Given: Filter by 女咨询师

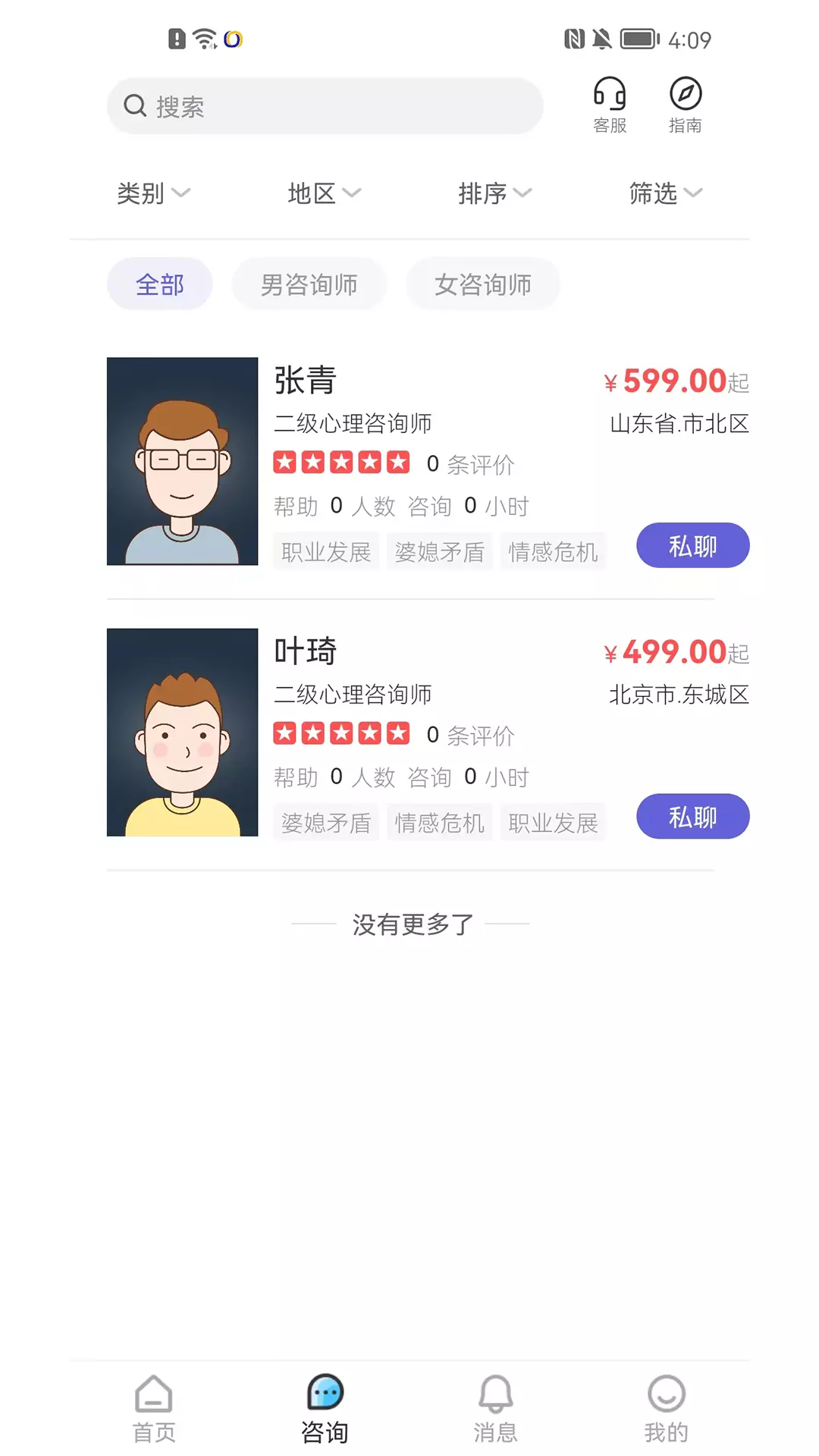Looking at the screenshot, I should click(483, 284).
